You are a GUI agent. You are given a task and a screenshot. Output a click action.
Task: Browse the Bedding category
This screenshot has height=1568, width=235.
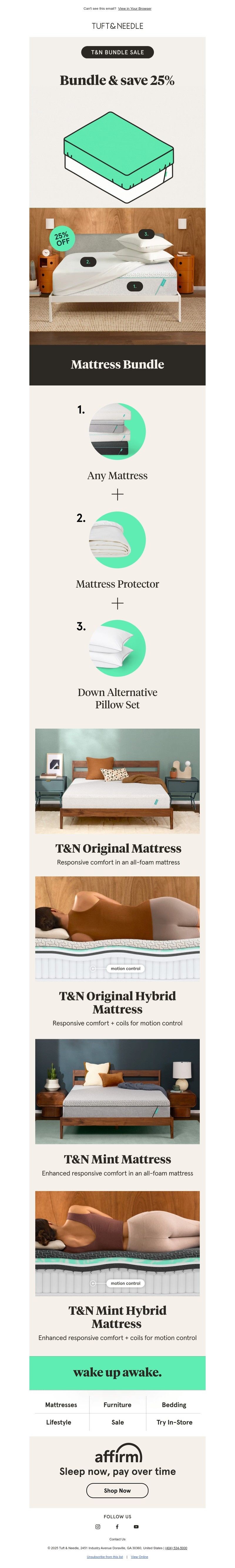(x=174, y=1404)
